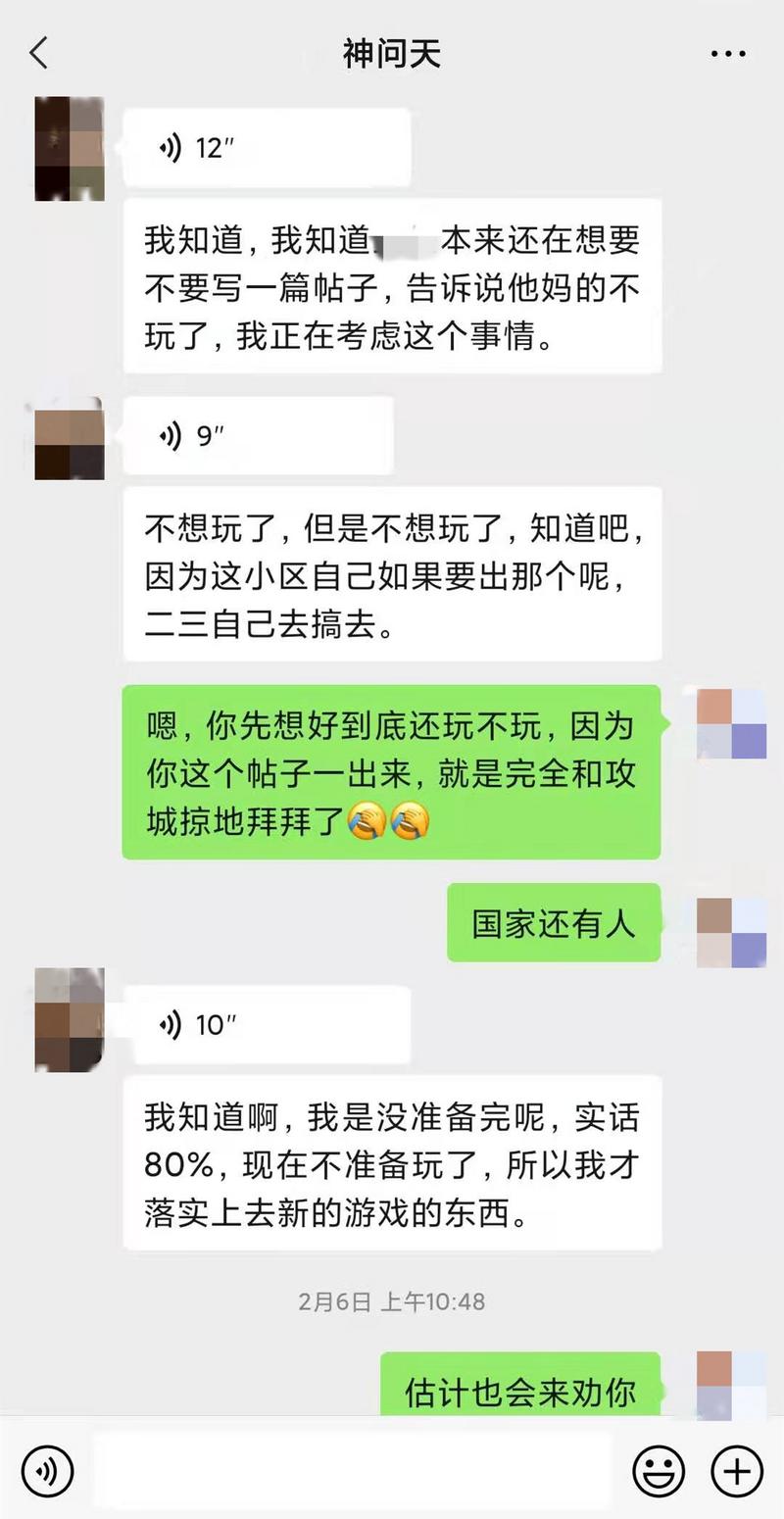Open contact avatar beside the 12-second voice message
Viewport: 784px width, 1519px height.
click(70, 149)
